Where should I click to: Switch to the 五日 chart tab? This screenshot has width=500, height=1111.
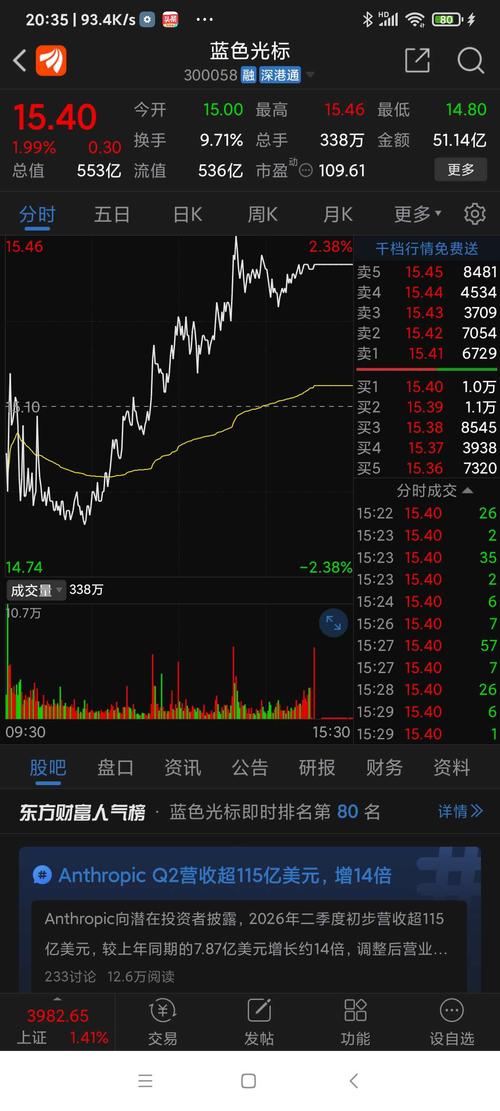point(112,214)
